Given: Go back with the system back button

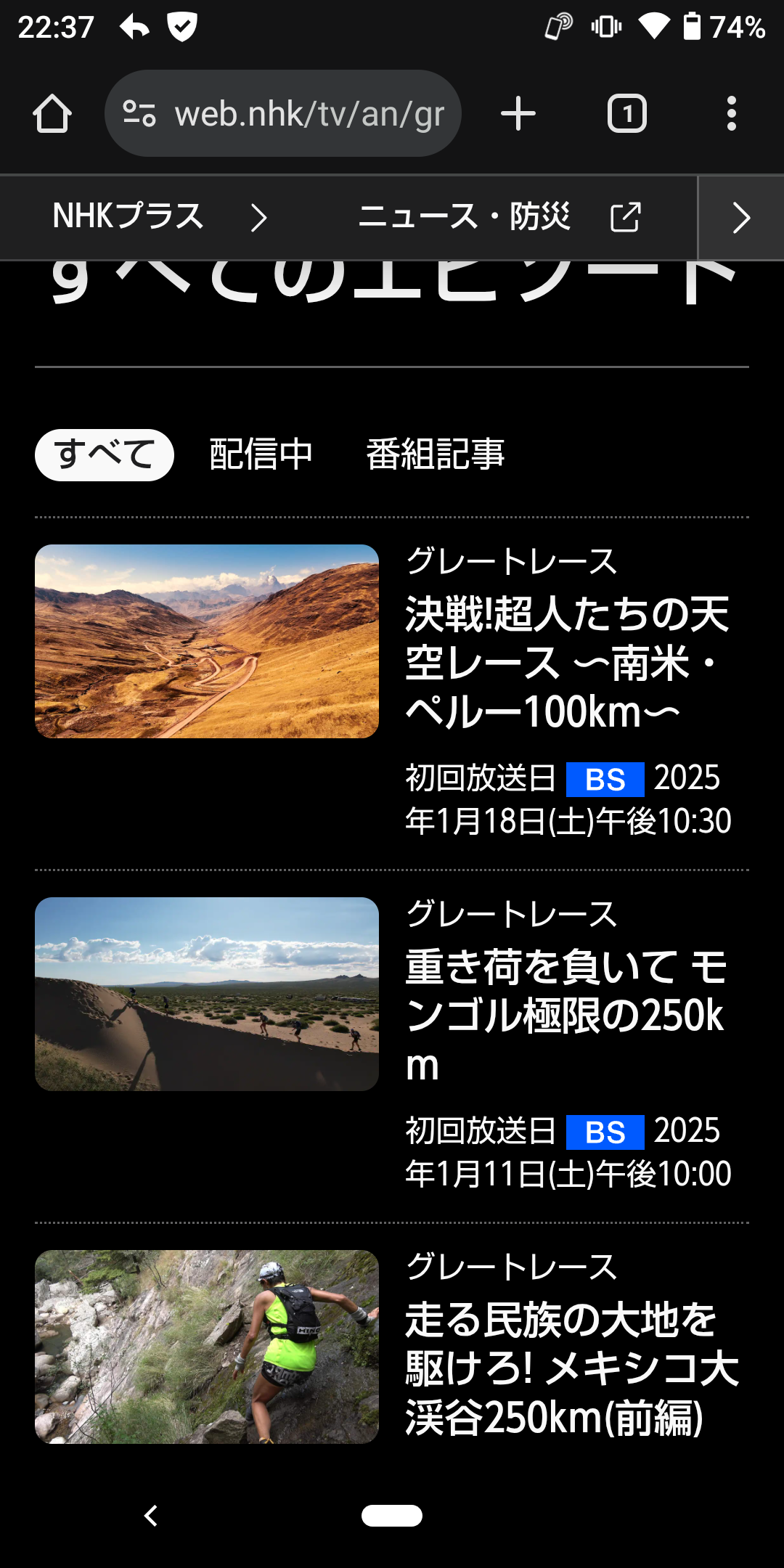Looking at the screenshot, I should click(151, 1516).
